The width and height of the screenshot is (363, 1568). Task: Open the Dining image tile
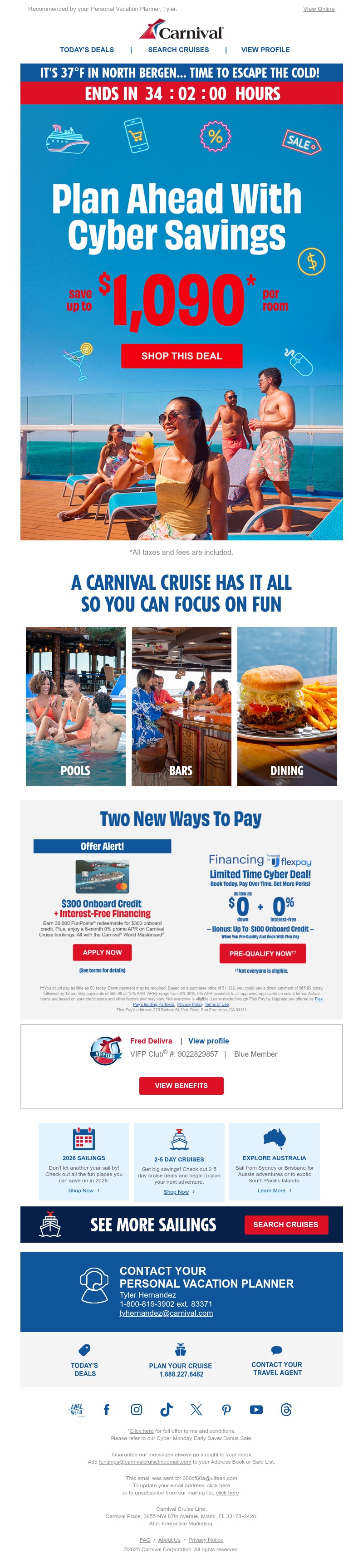(287, 706)
